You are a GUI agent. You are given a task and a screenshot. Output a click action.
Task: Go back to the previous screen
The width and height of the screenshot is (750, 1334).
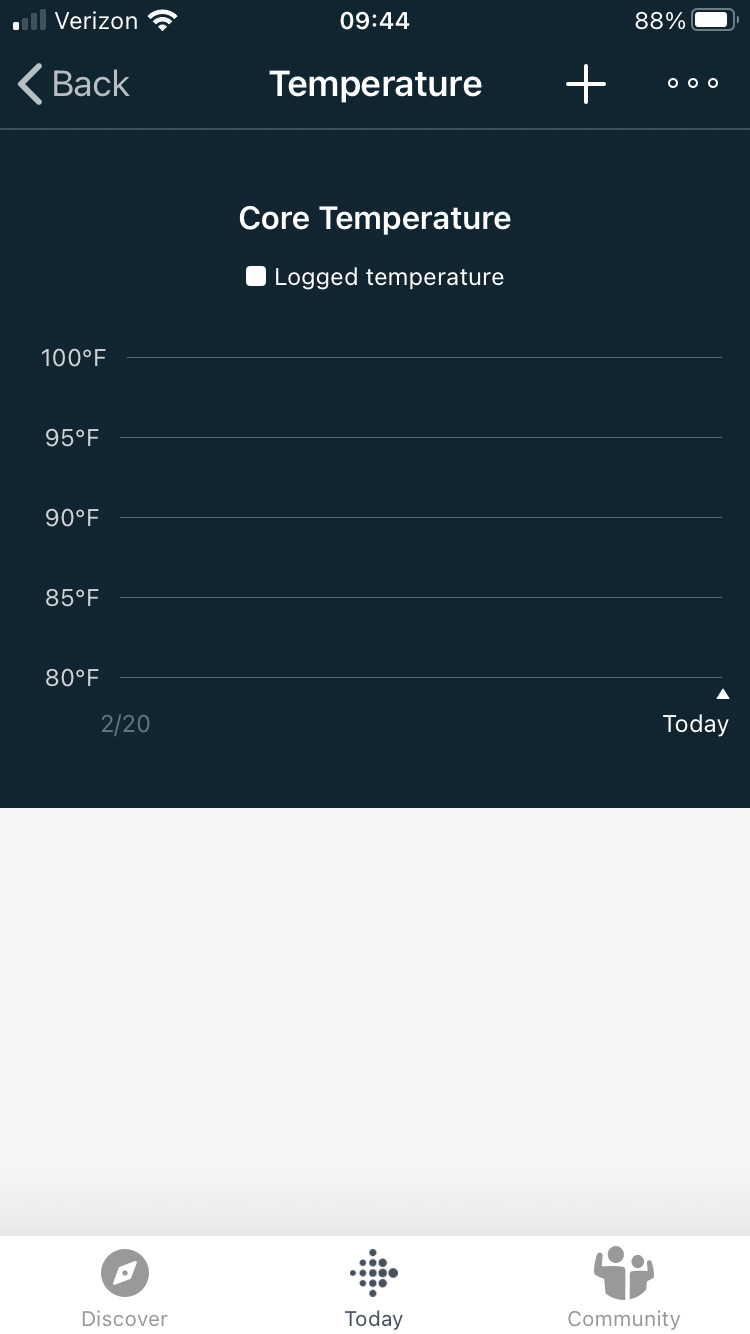click(74, 84)
